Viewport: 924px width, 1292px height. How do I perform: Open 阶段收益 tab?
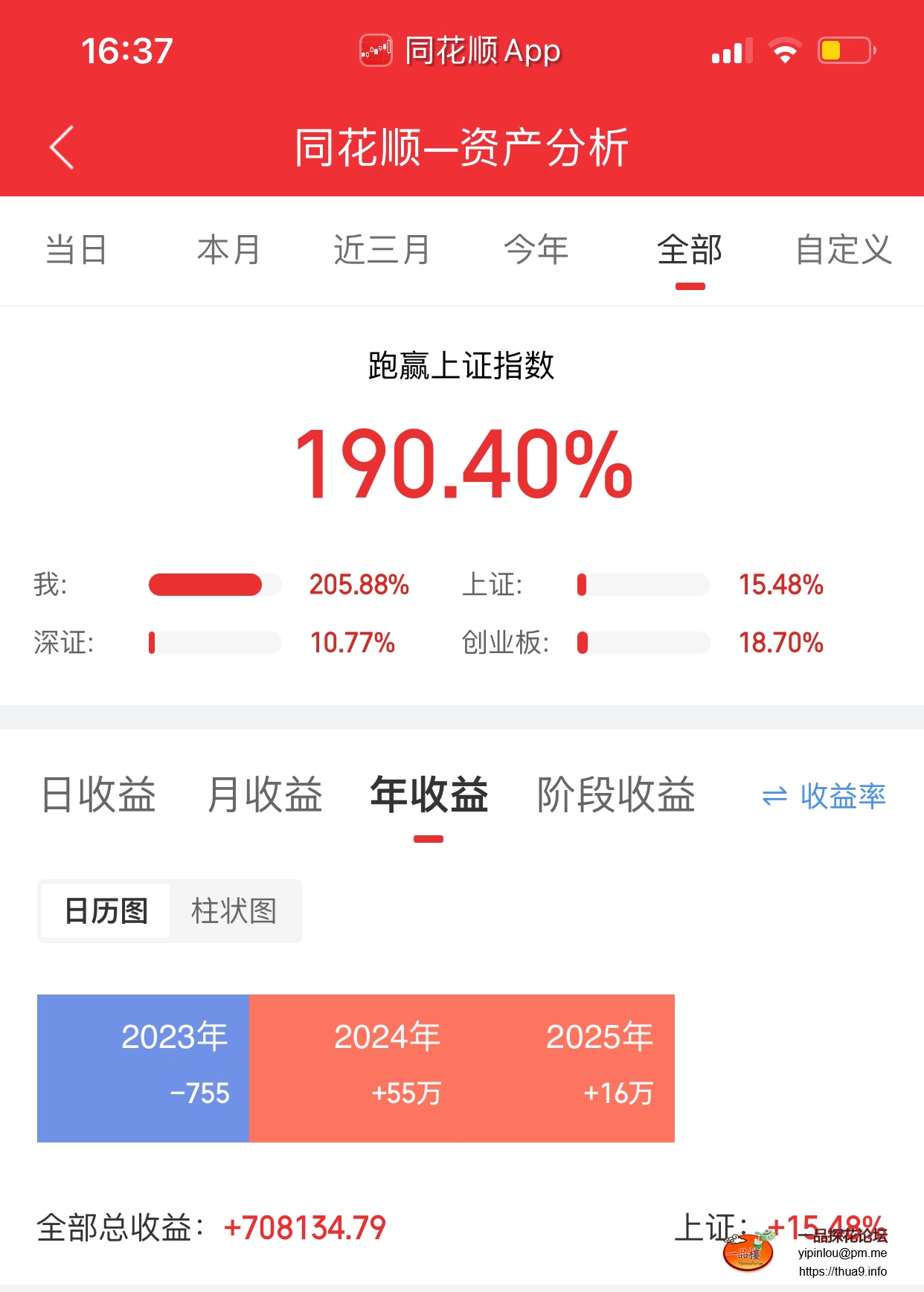click(x=616, y=794)
